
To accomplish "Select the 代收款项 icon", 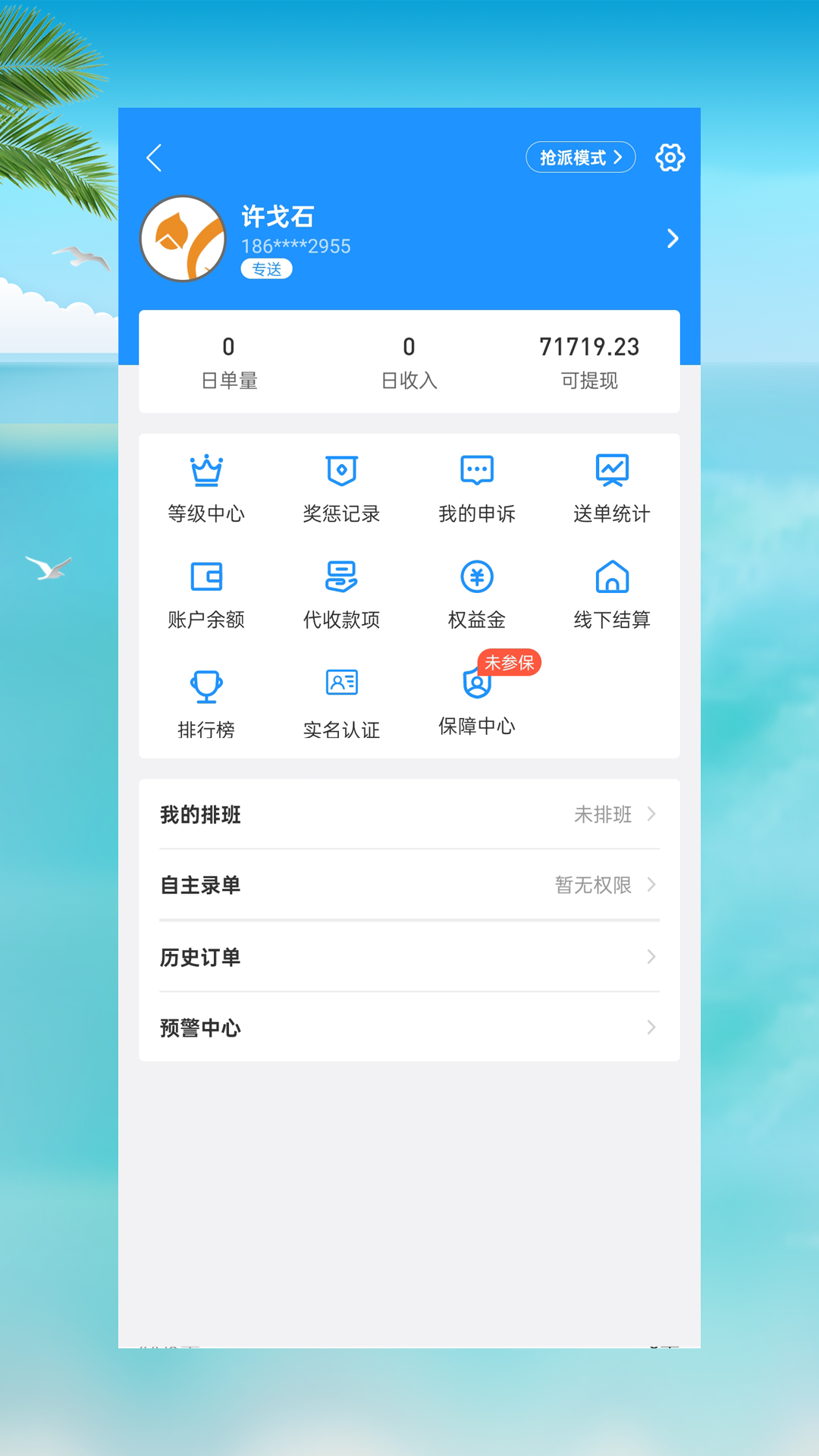I will (341, 578).
